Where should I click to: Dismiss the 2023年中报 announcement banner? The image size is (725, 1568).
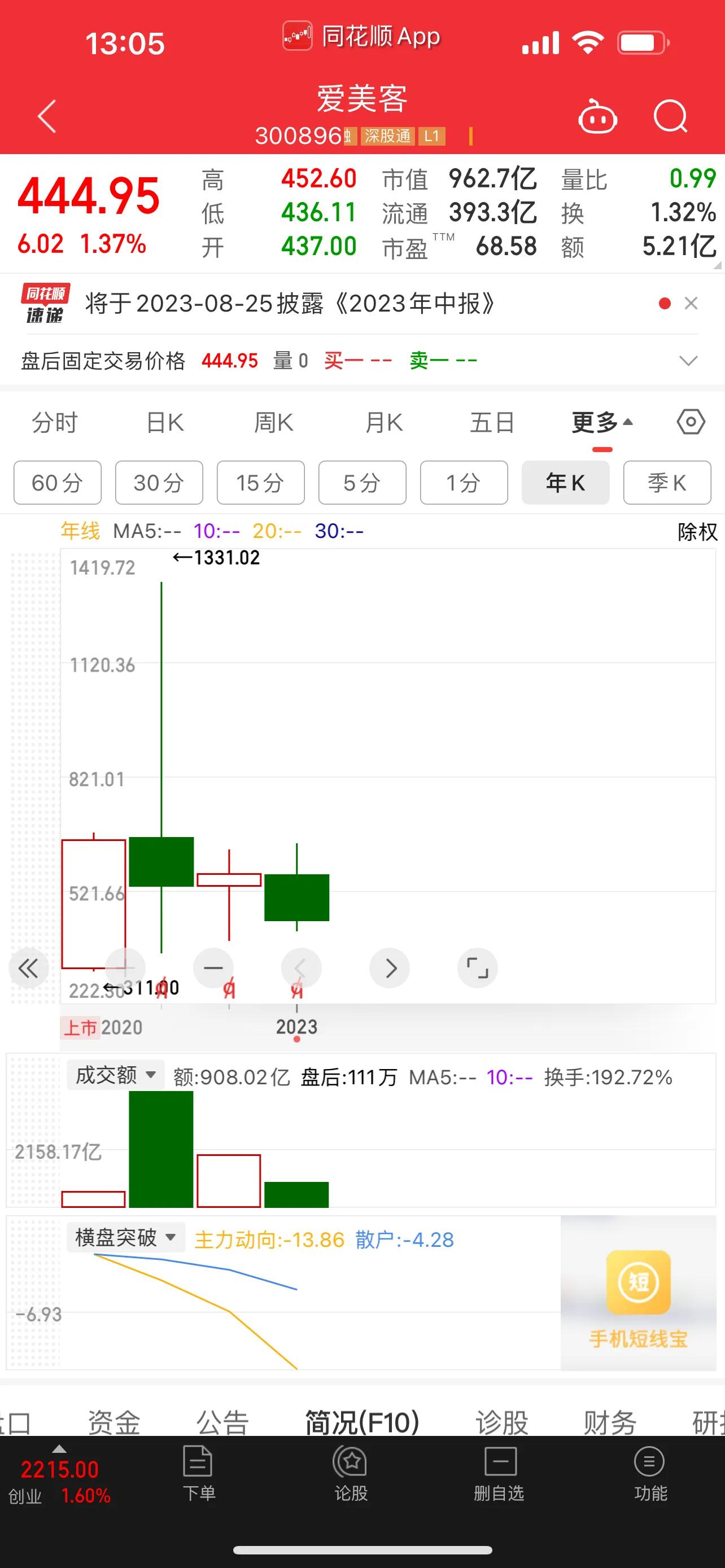pyautogui.click(x=692, y=303)
